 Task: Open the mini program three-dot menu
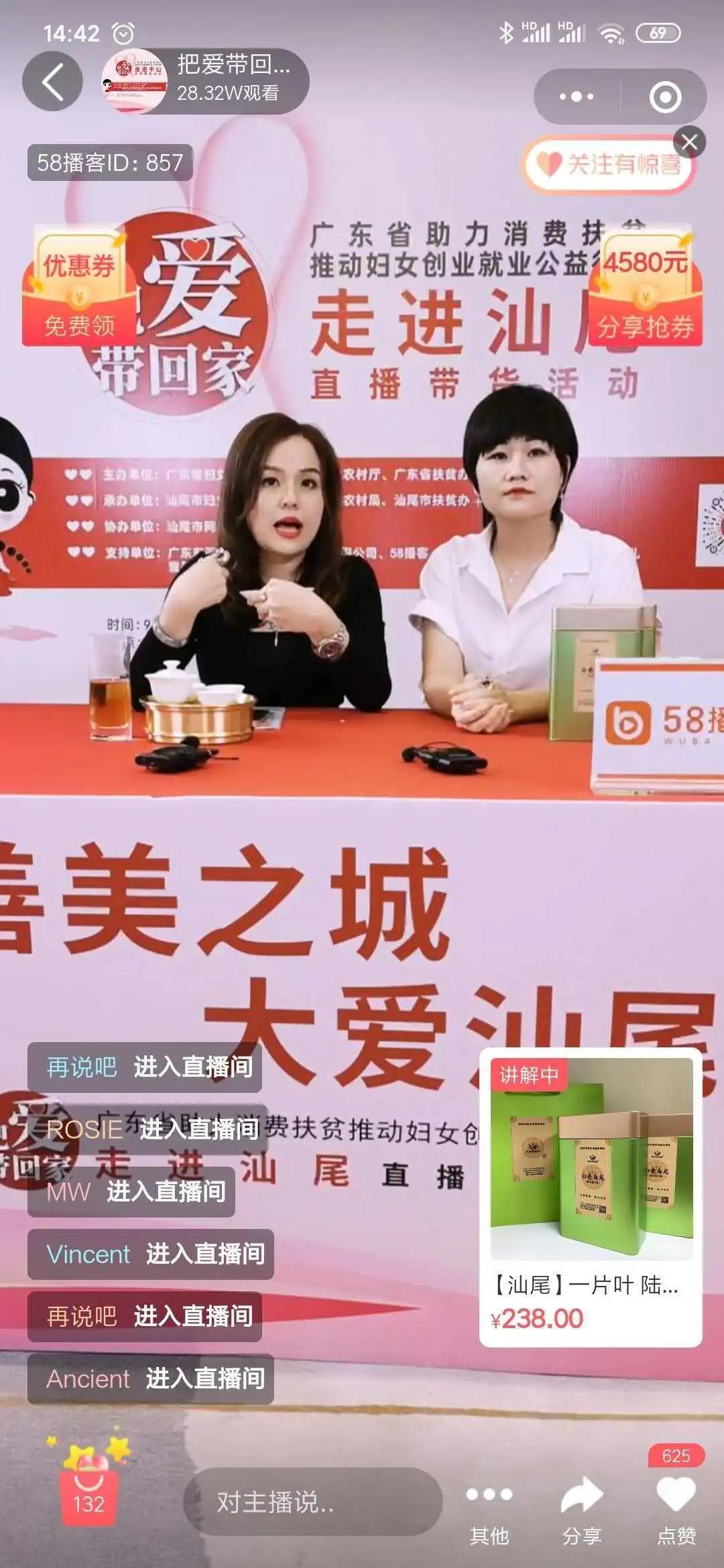(577, 97)
